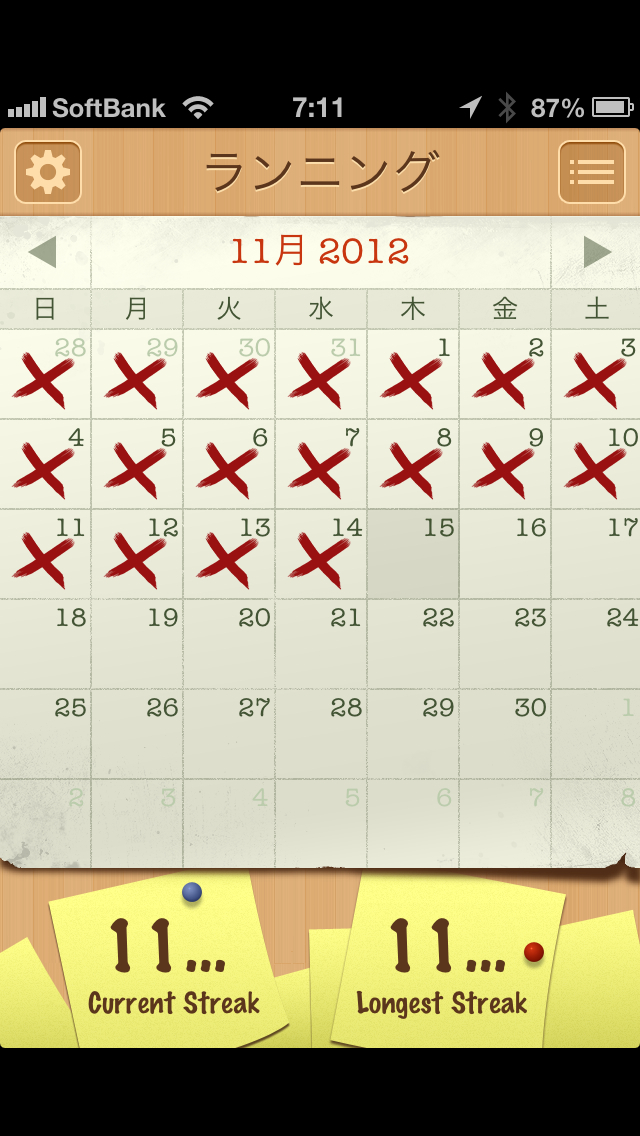Viewport: 640px width, 1136px height.
Task: Mark November 16 as done
Action: (x=505, y=555)
